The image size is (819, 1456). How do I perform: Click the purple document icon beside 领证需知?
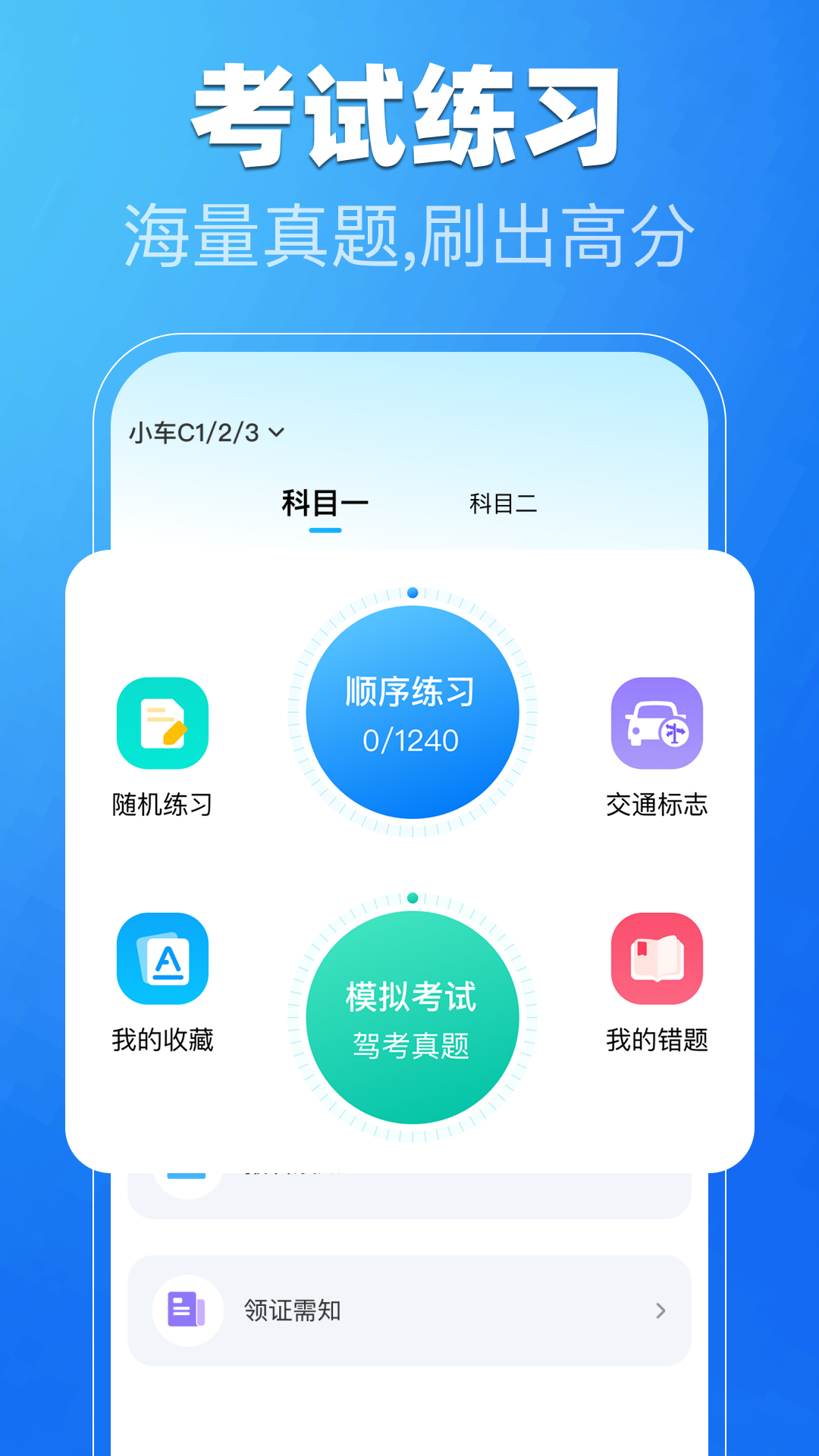[x=187, y=1310]
